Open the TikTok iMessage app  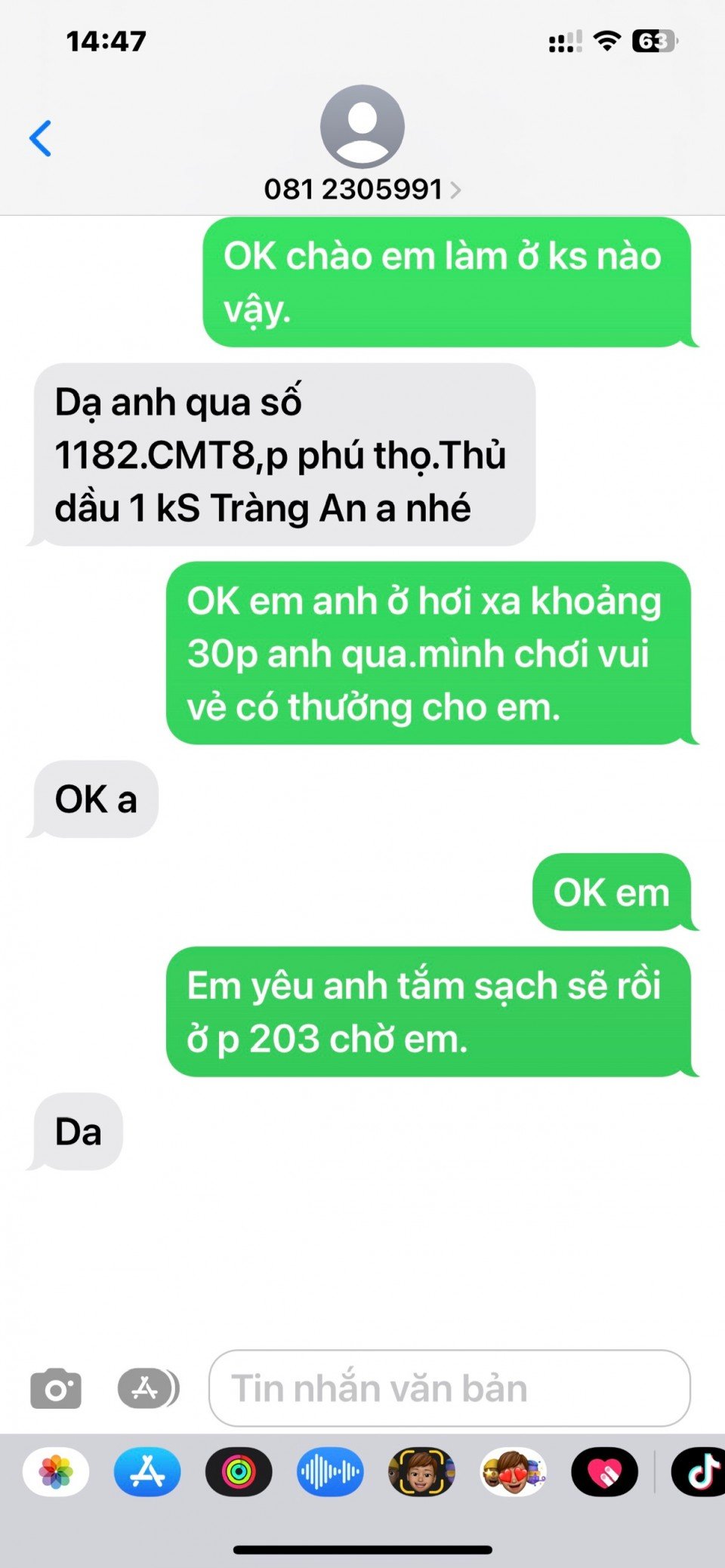click(x=699, y=1471)
